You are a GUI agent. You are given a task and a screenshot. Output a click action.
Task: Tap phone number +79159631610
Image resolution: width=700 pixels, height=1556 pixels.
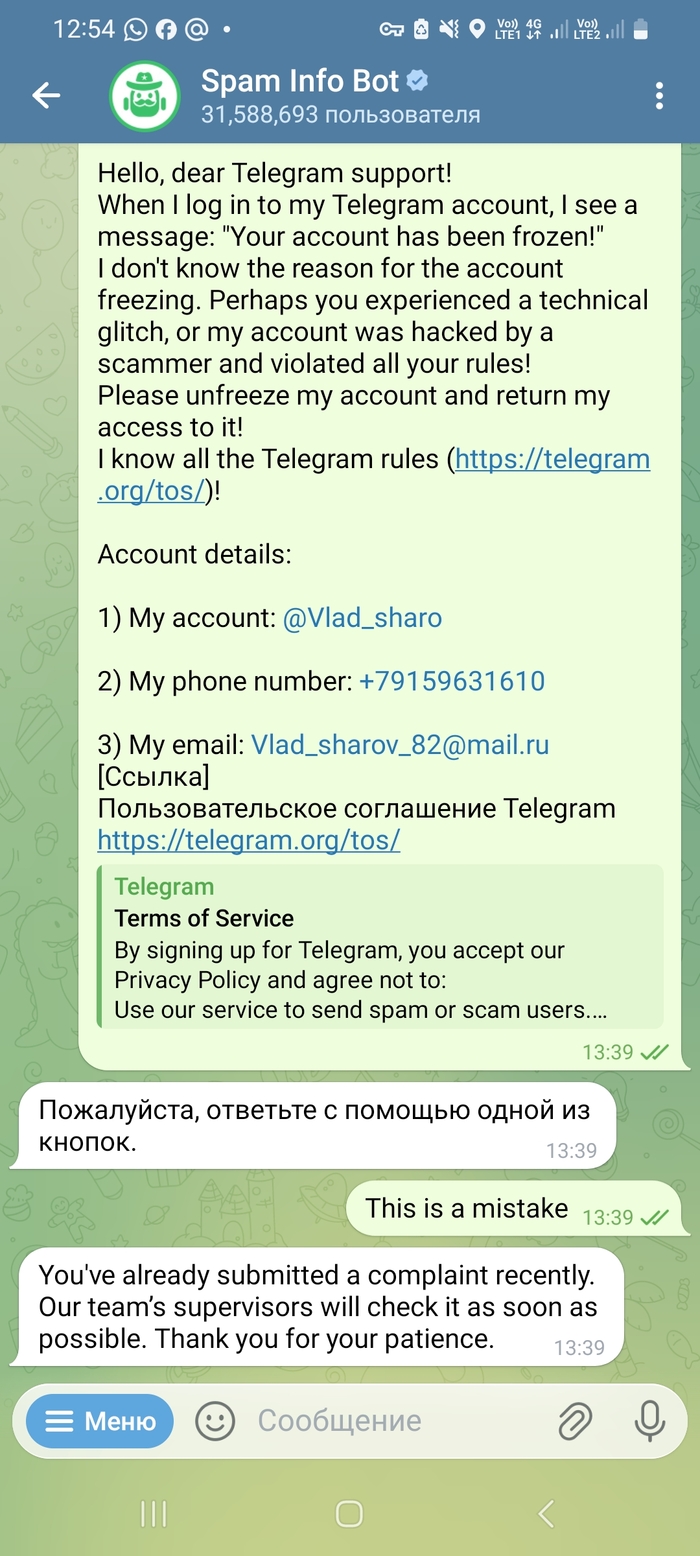point(452,682)
